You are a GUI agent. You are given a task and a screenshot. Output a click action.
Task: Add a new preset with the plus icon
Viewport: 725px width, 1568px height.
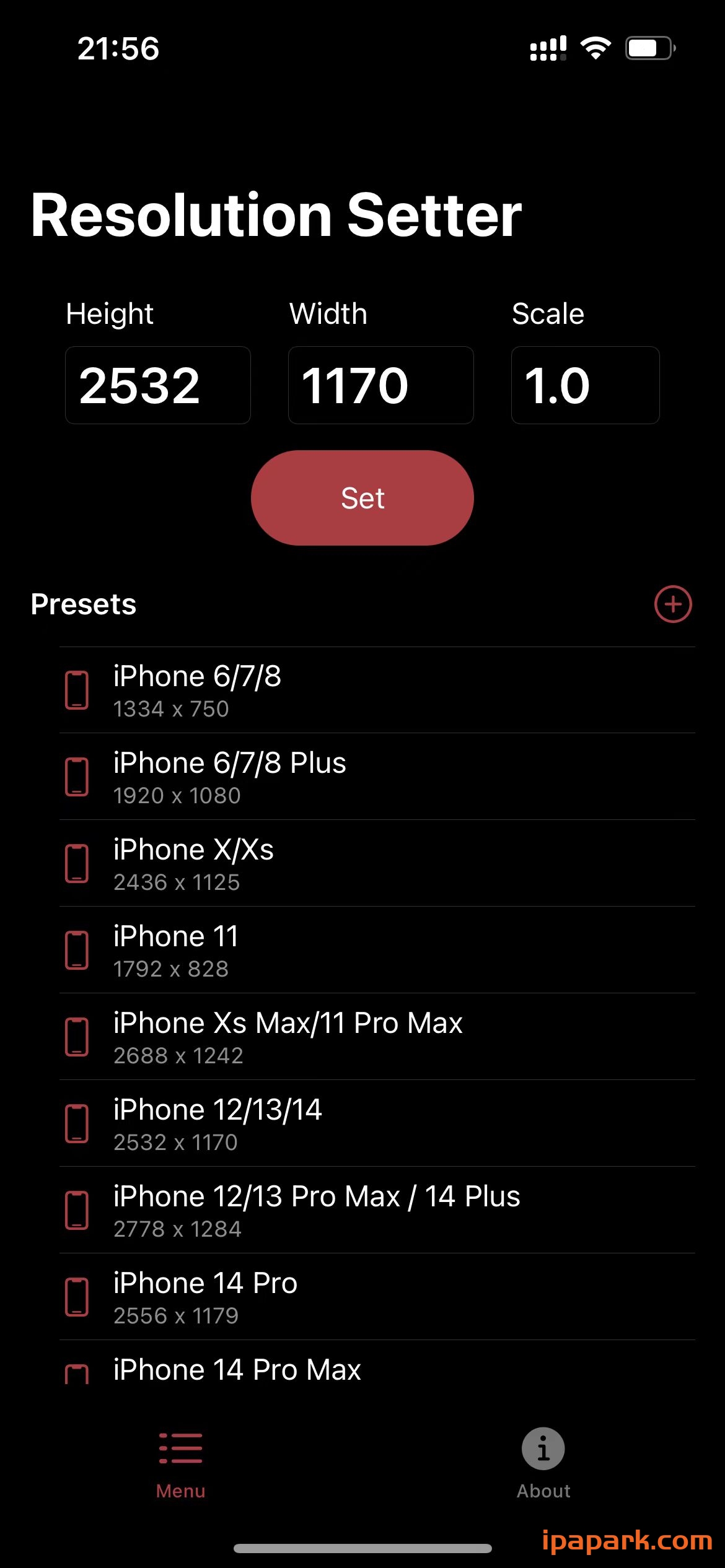(x=673, y=604)
